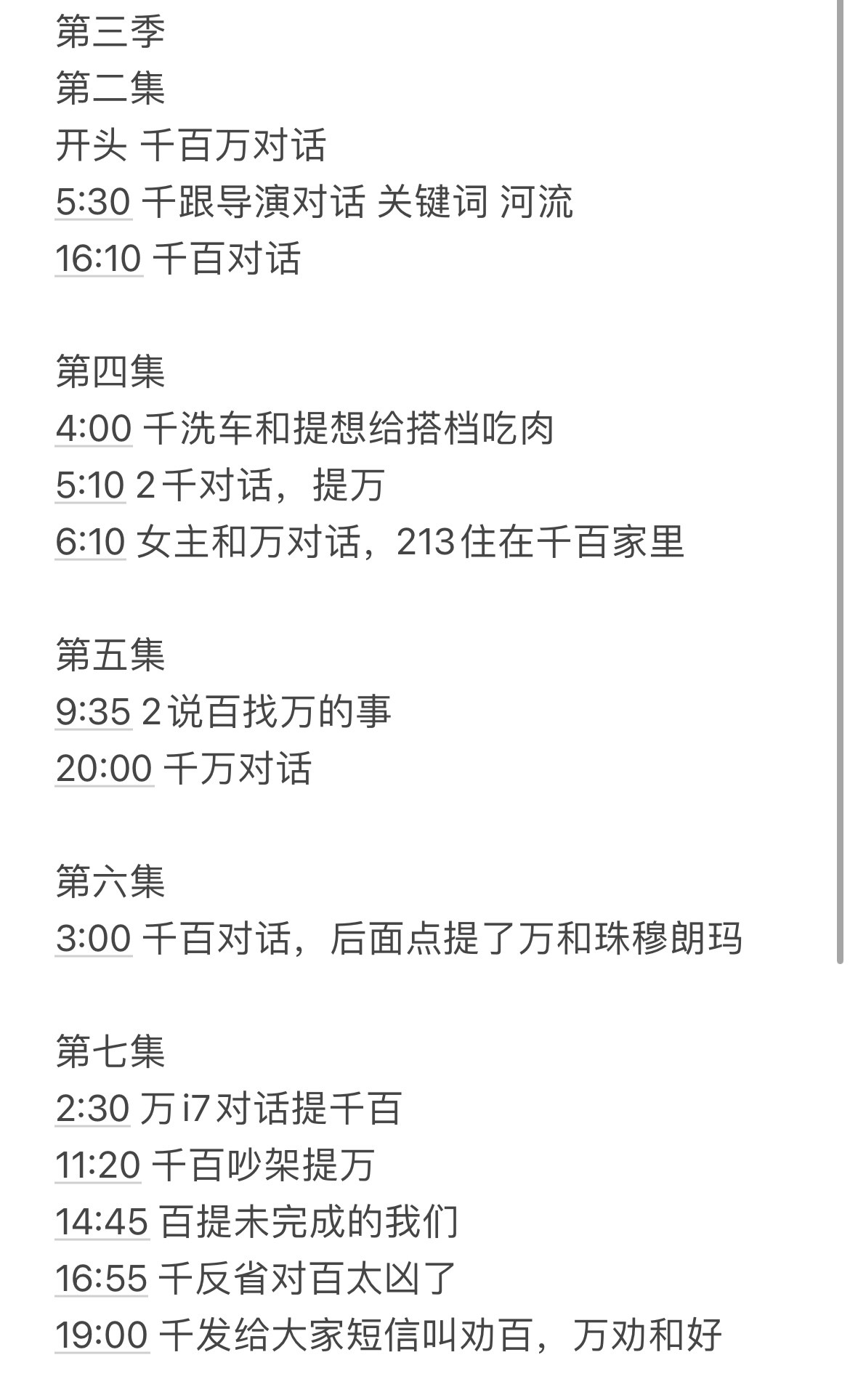The width and height of the screenshot is (850, 1400).
Task: Tap the 5:30 timestamp link
Action: (93, 202)
